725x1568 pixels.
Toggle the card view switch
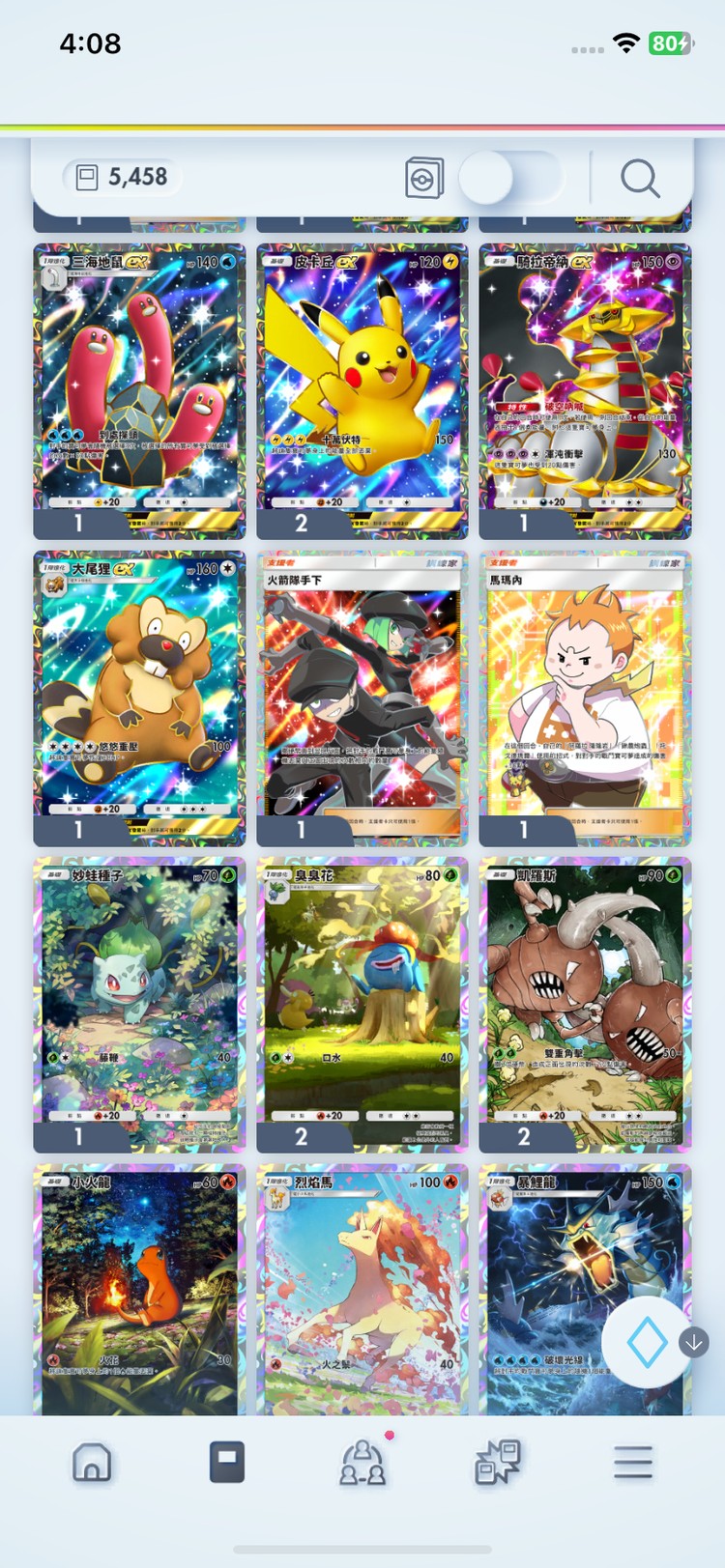(510, 179)
